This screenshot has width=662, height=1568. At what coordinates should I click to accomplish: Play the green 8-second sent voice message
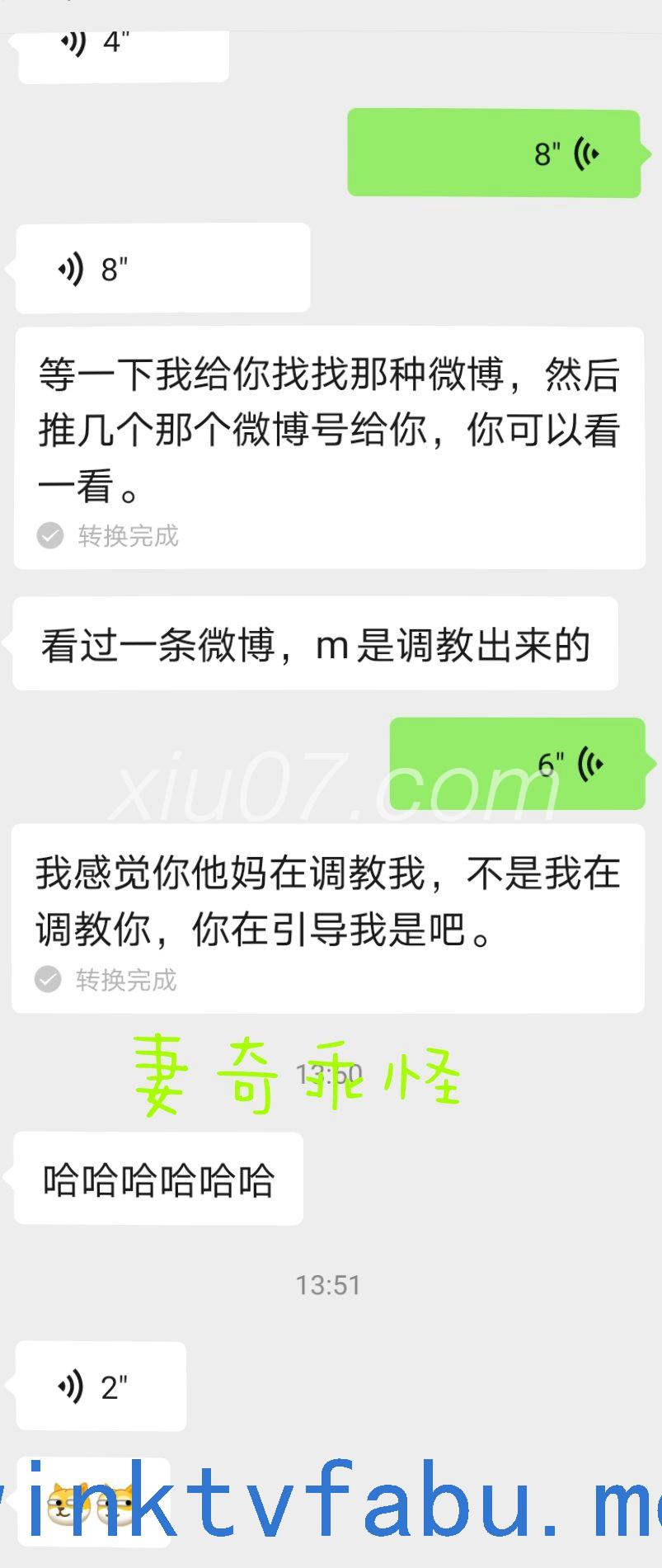coord(493,153)
